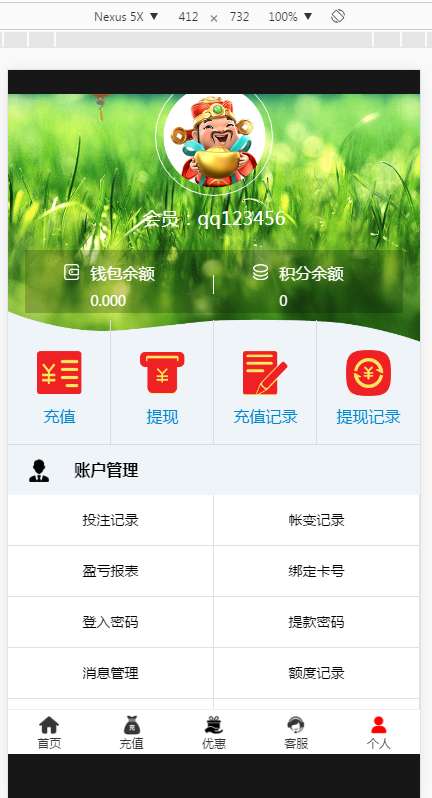
Task: Open the 优惠 tab
Action: click(x=214, y=732)
